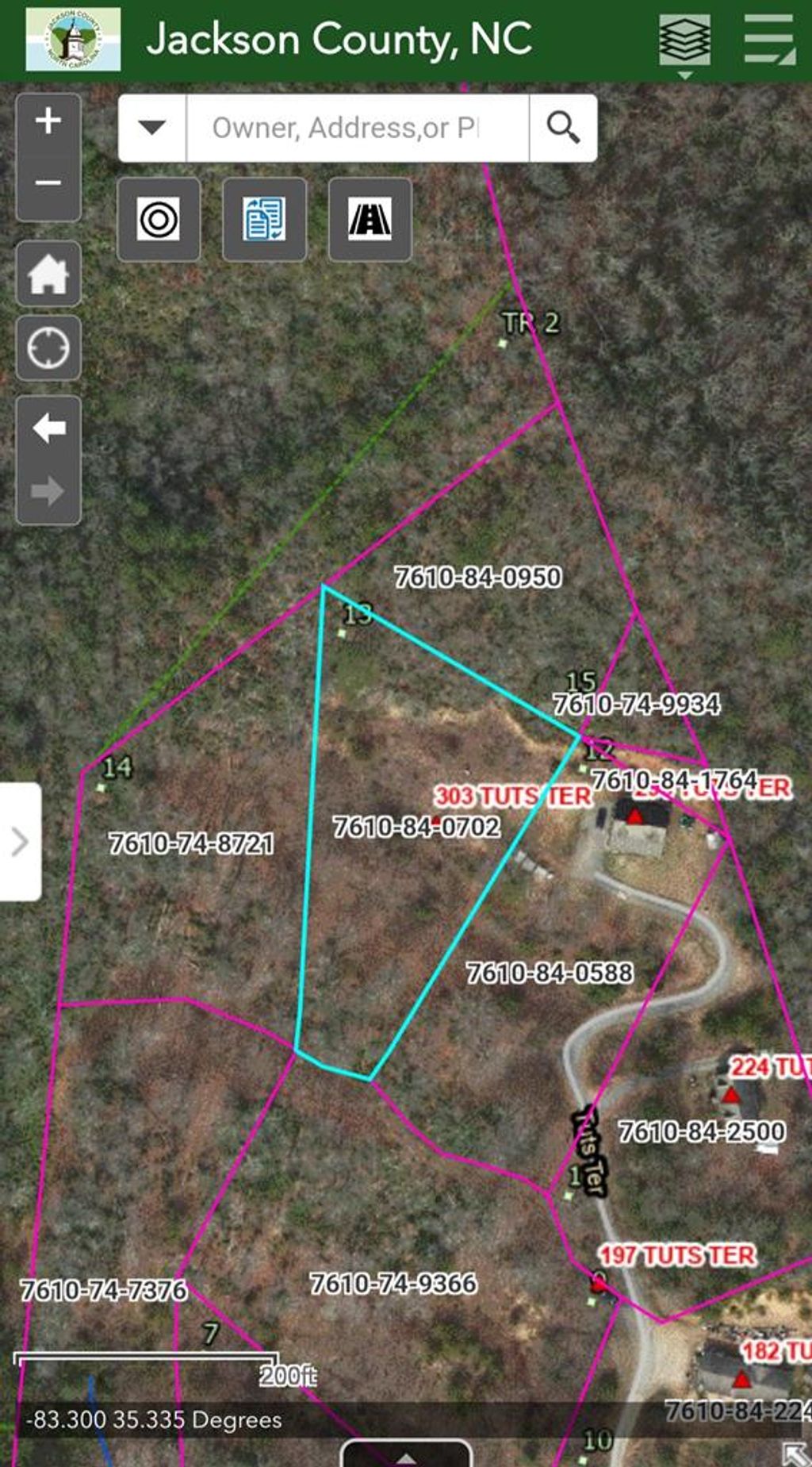812x1467 pixels.
Task: Open the layer list icon
Action: click(x=685, y=42)
